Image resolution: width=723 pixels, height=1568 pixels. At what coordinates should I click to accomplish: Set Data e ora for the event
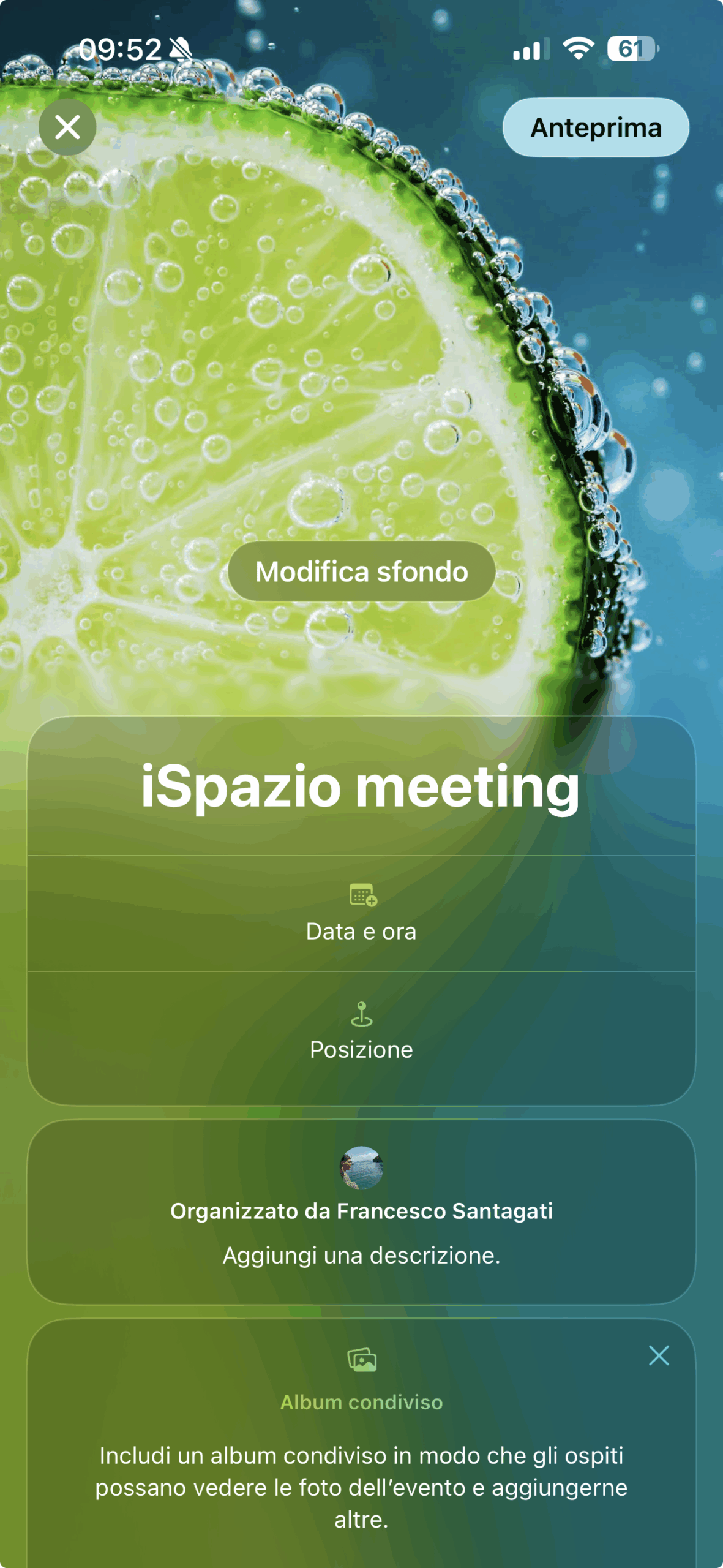coord(361,913)
